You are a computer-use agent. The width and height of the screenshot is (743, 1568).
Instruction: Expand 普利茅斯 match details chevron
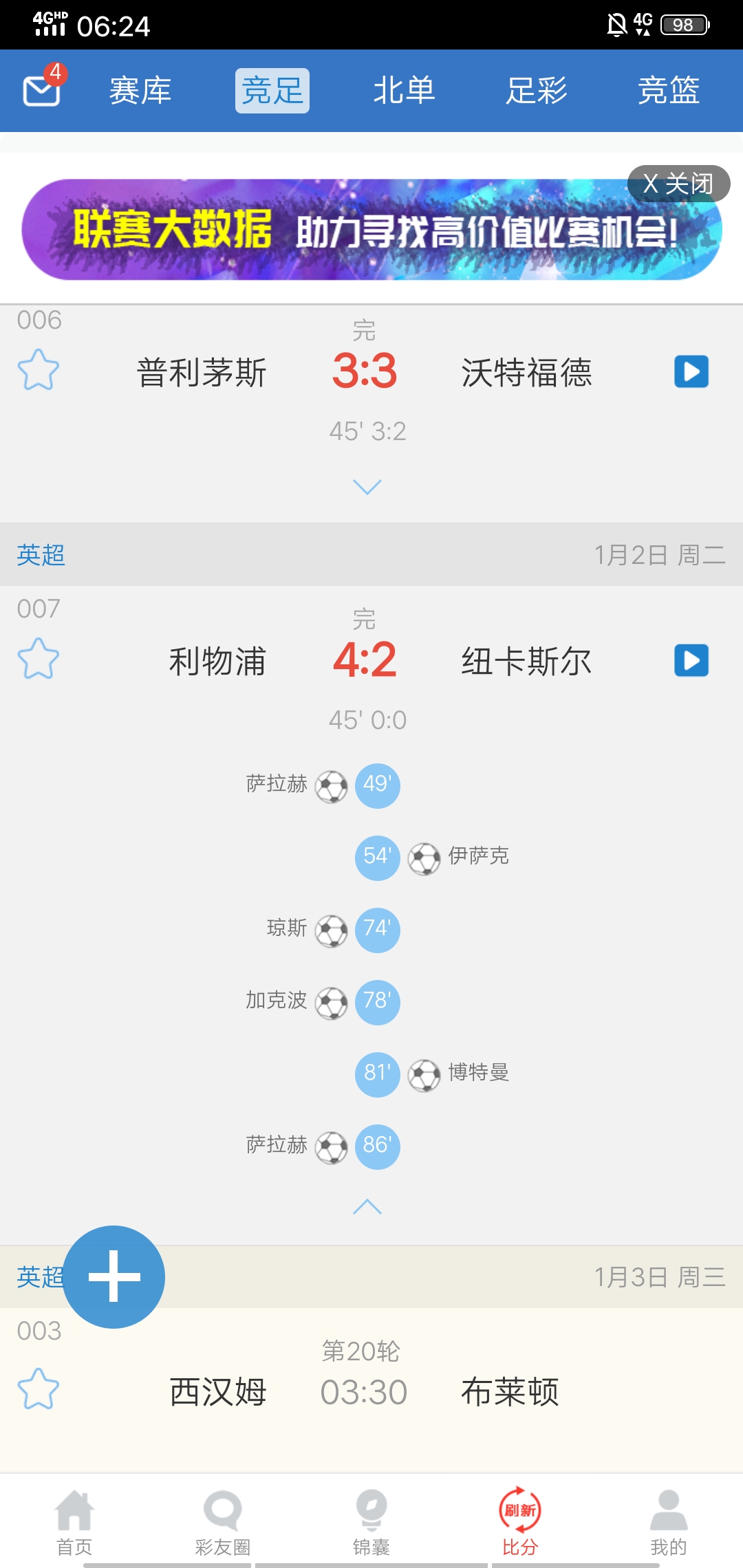pos(367,487)
